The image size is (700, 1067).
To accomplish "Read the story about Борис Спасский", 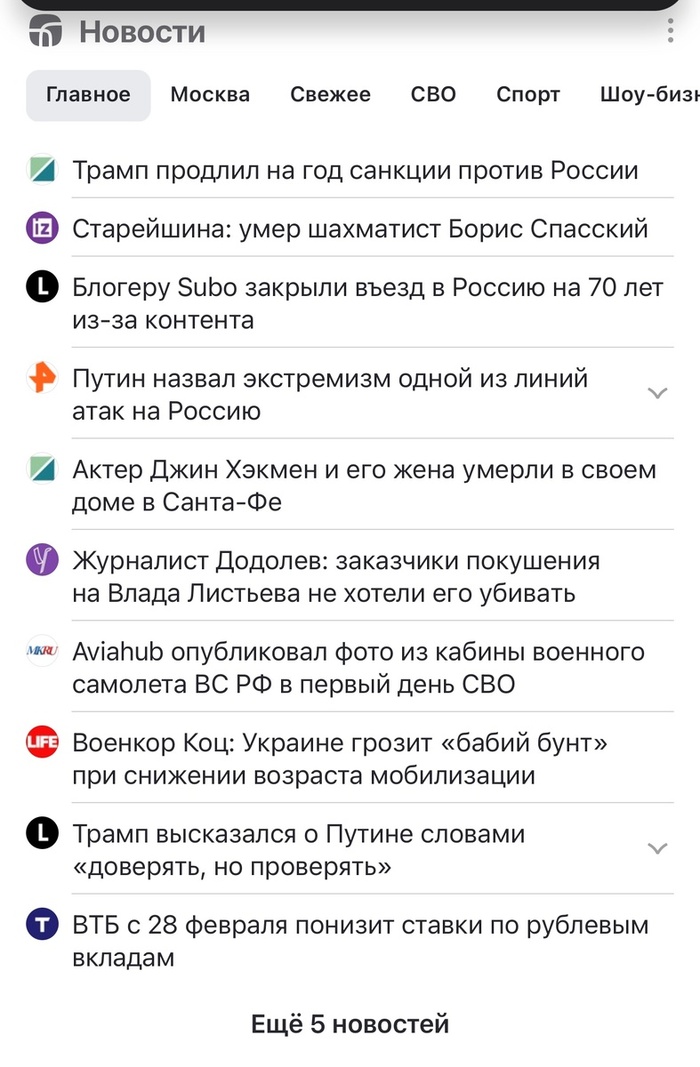I will click(360, 228).
